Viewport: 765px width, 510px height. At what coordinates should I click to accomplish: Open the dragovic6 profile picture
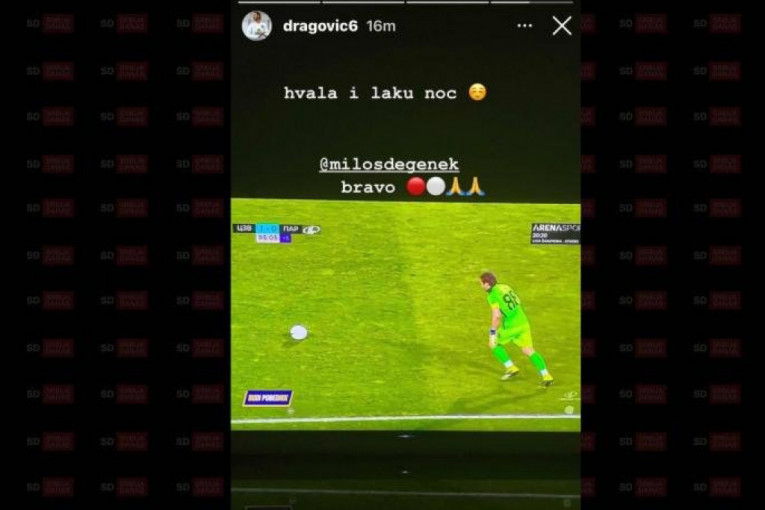[x=257, y=26]
